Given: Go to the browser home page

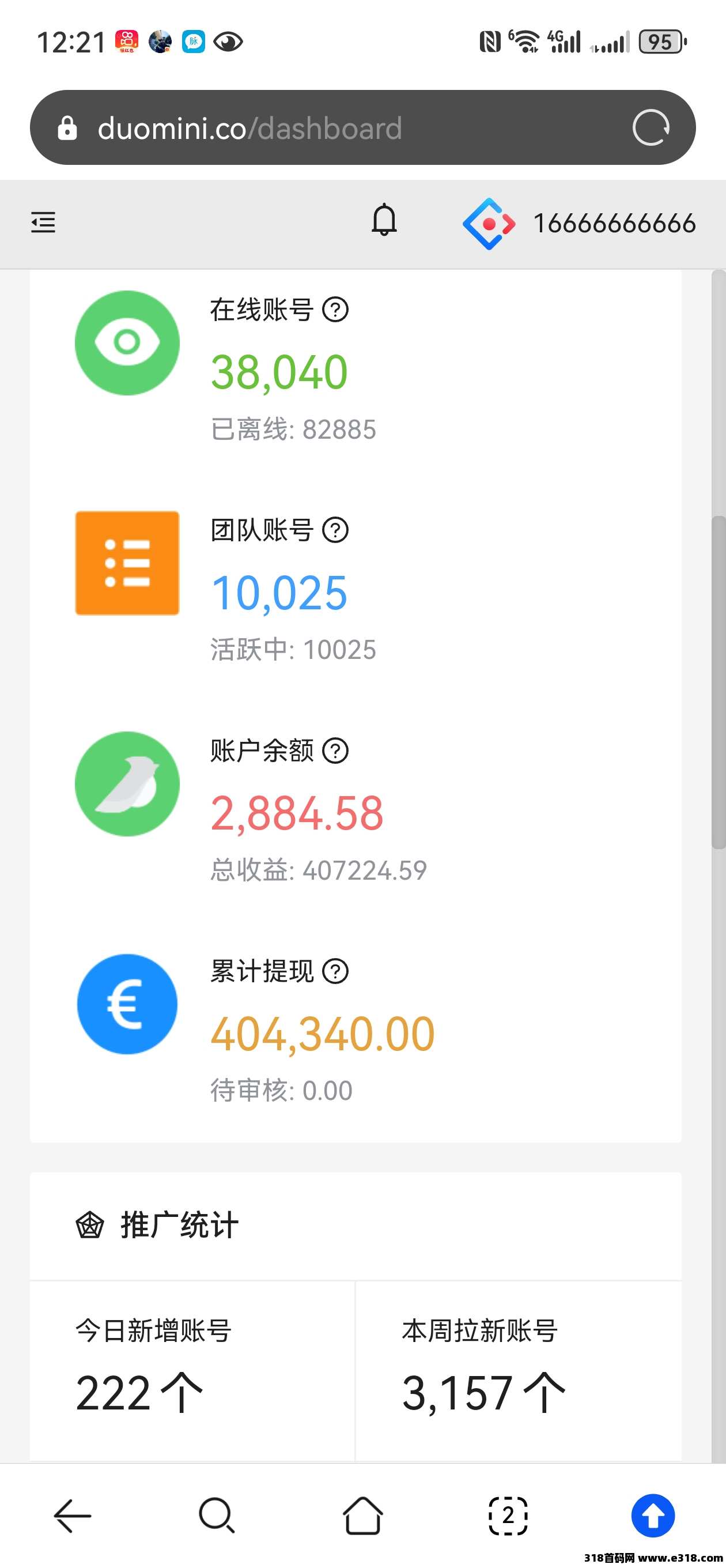Looking at the screenshot, I should point(362,1515).
